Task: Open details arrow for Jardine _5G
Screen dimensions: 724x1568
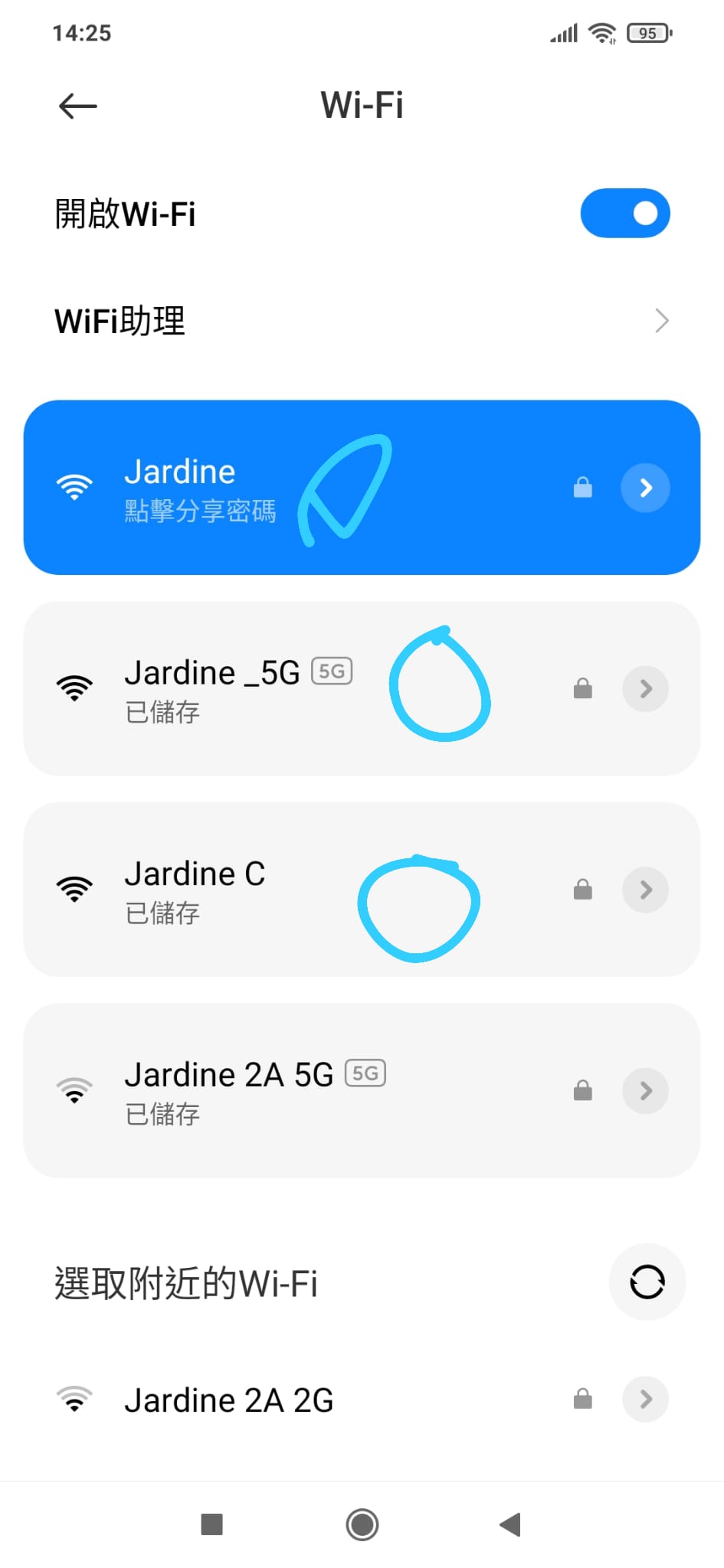Action: [645, 689]
